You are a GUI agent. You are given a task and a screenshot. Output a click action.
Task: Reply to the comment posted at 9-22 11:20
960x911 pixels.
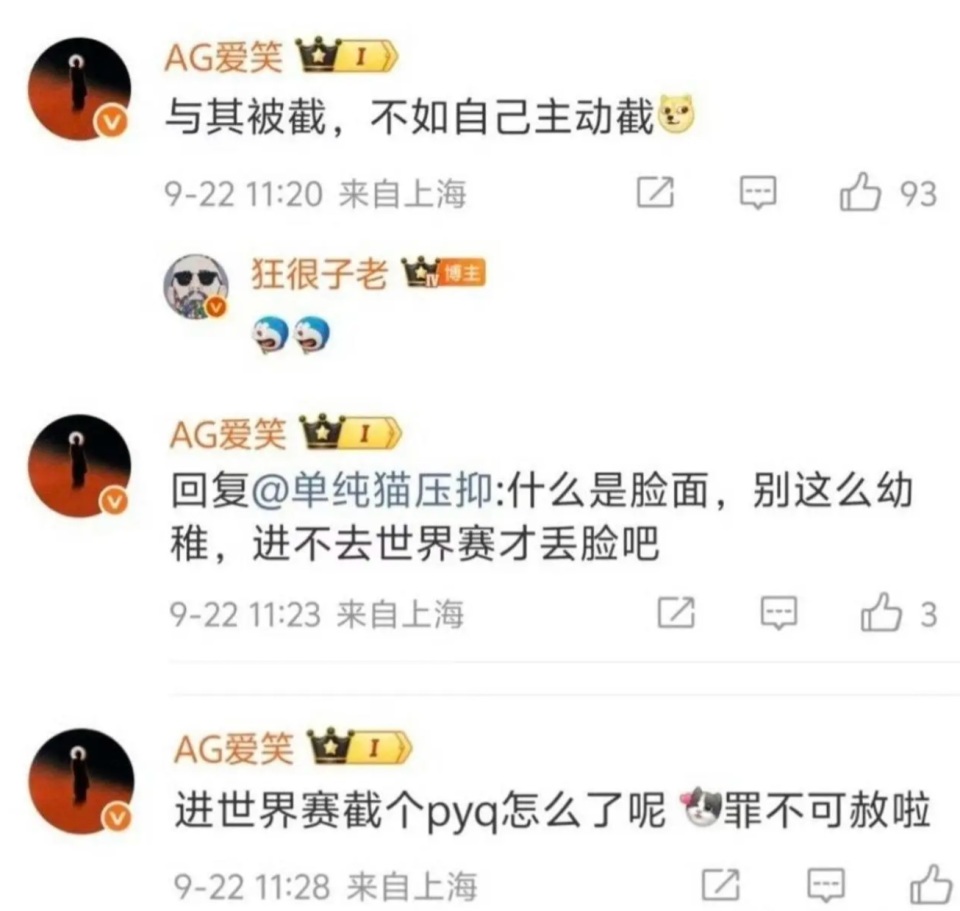pos(757,192)
